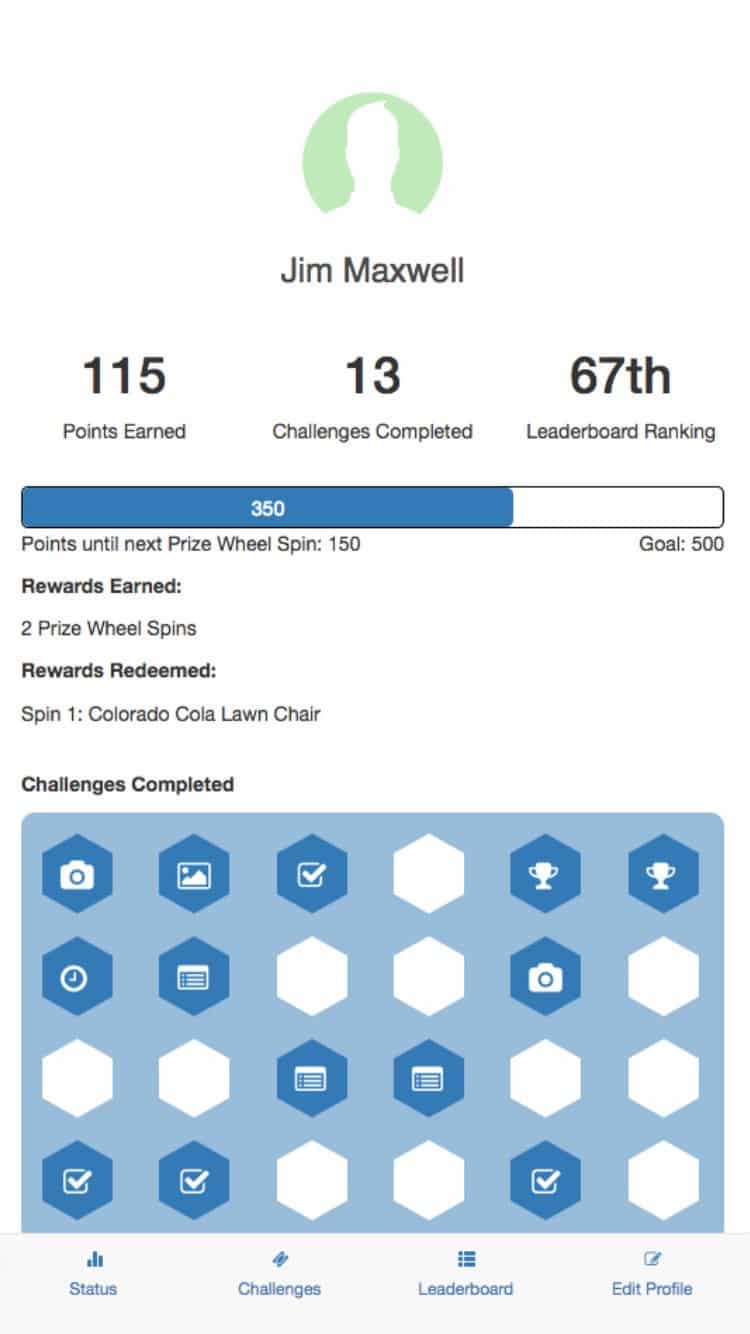Select the Leaderboard list icon
This screenshot has width=750, height=1334.
(x=466, y=1259)
